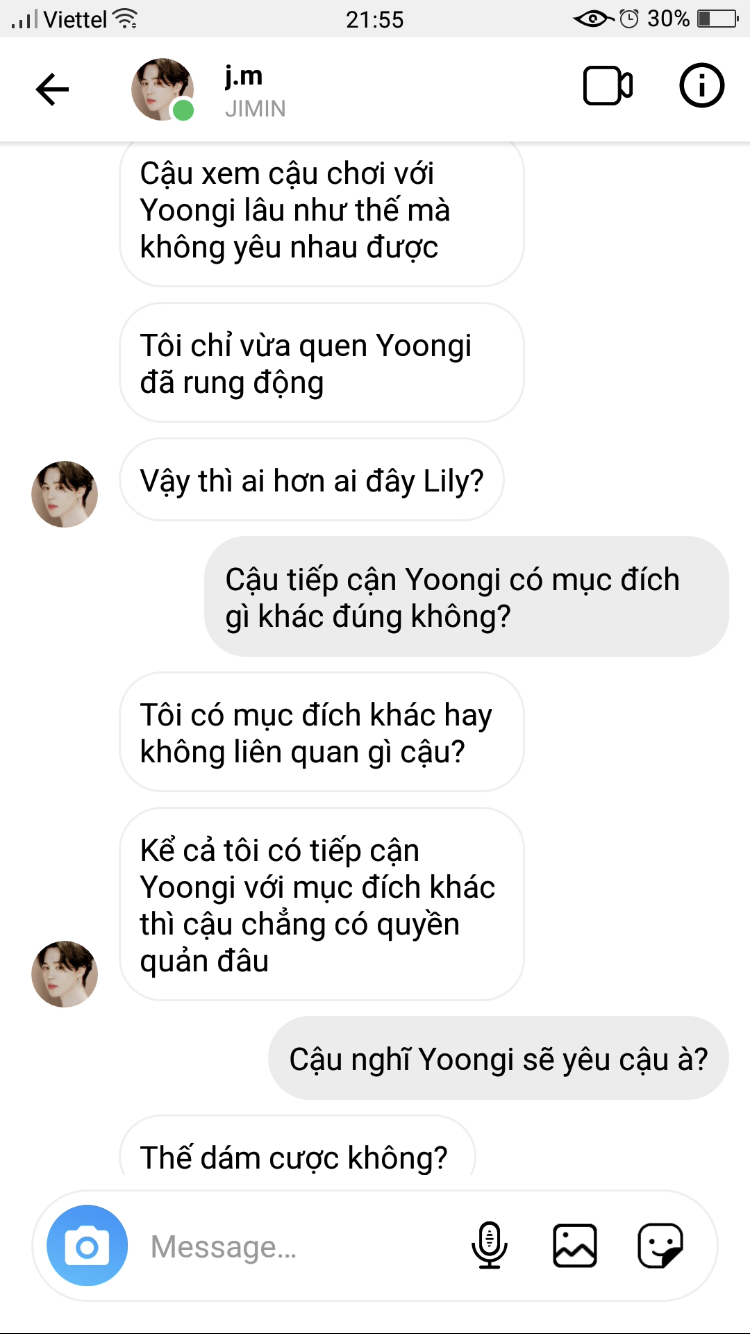
Task: Open the camera to send a photo
Action: coord(87,1246)
